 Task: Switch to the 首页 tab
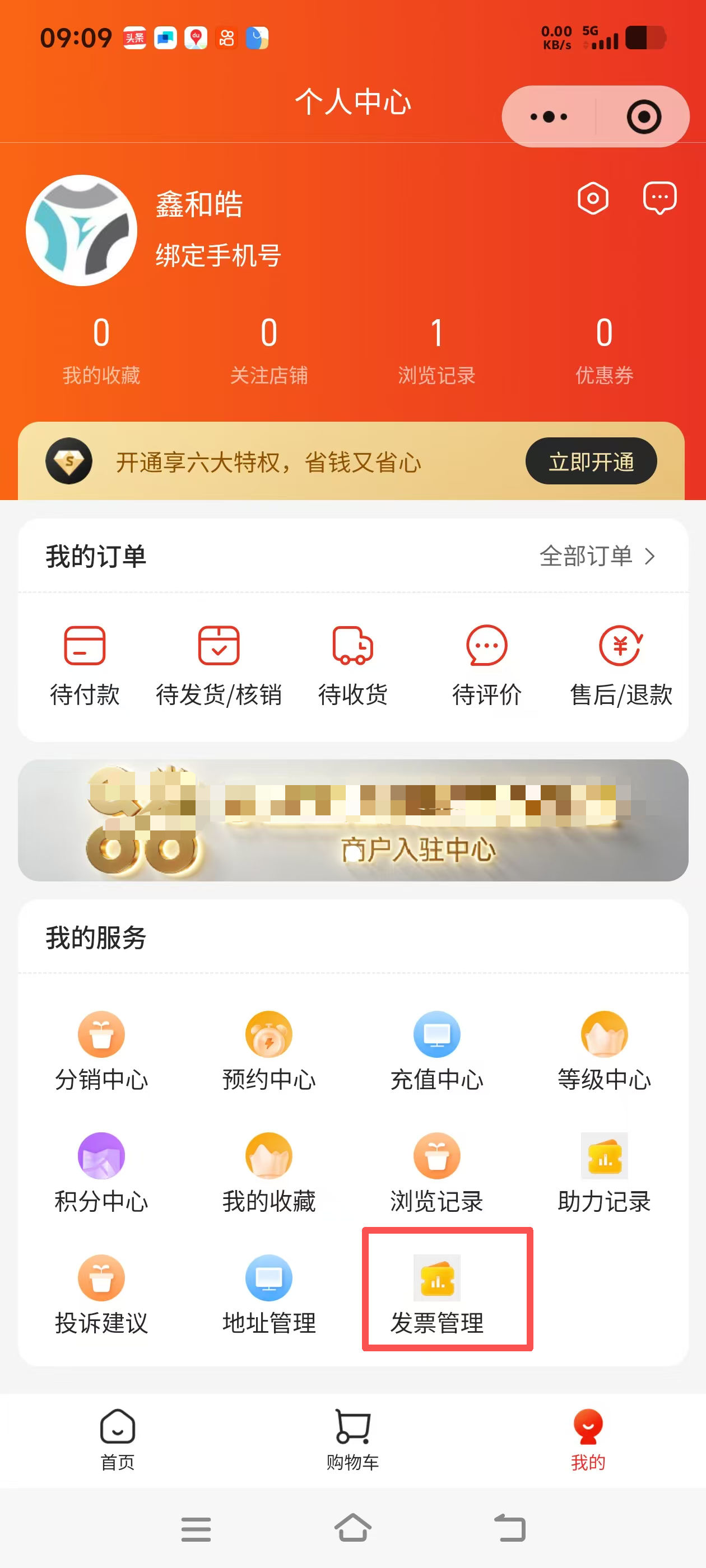pos(117,1440)
